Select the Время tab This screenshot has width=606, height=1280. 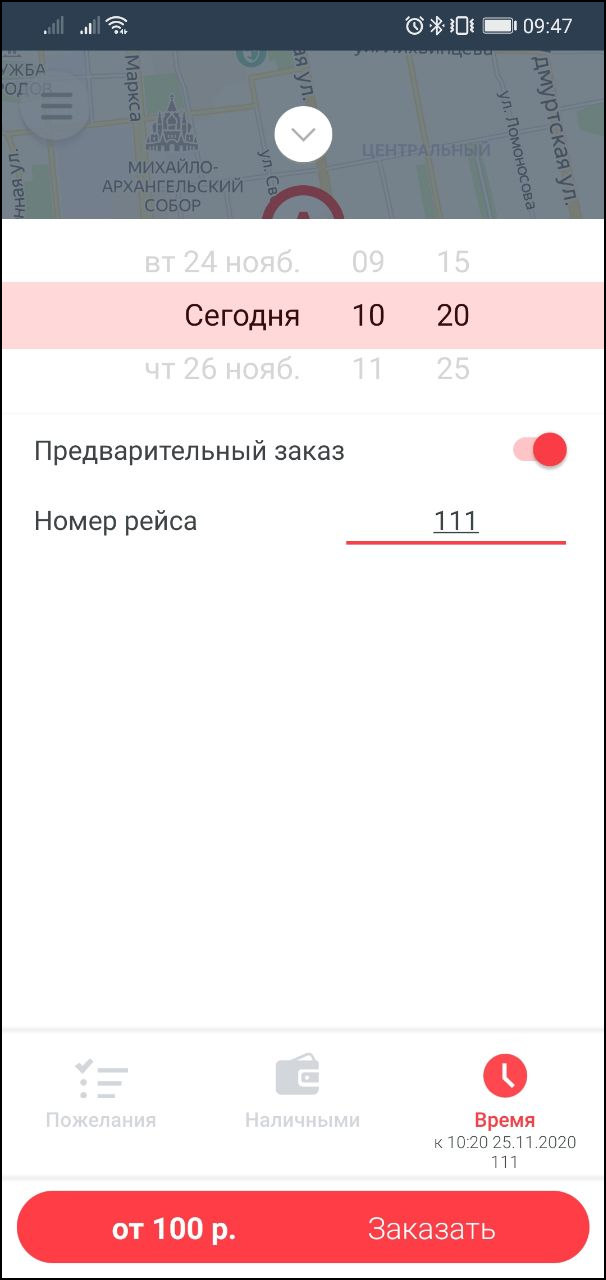click(x=505, y=1094)
